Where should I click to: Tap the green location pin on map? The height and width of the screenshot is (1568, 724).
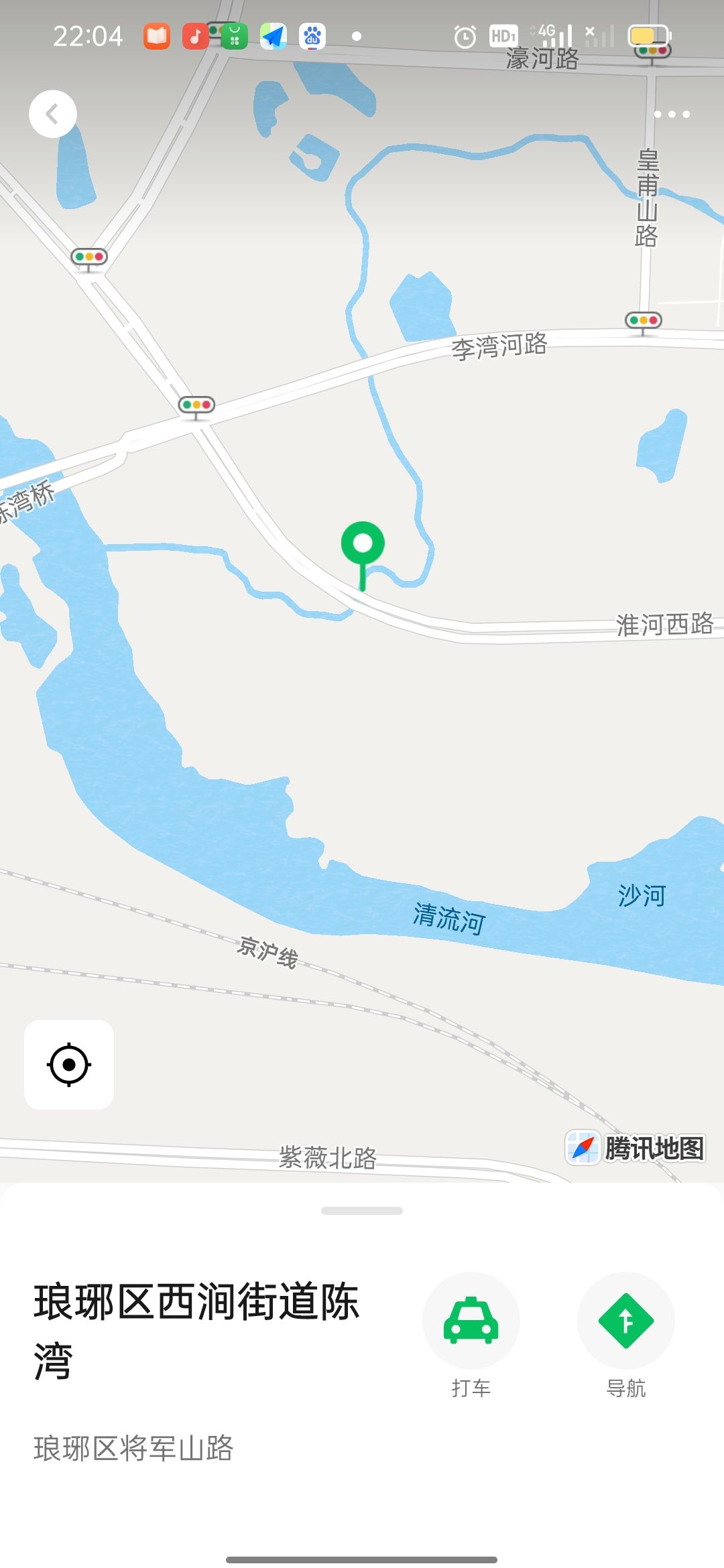(363, 545)
